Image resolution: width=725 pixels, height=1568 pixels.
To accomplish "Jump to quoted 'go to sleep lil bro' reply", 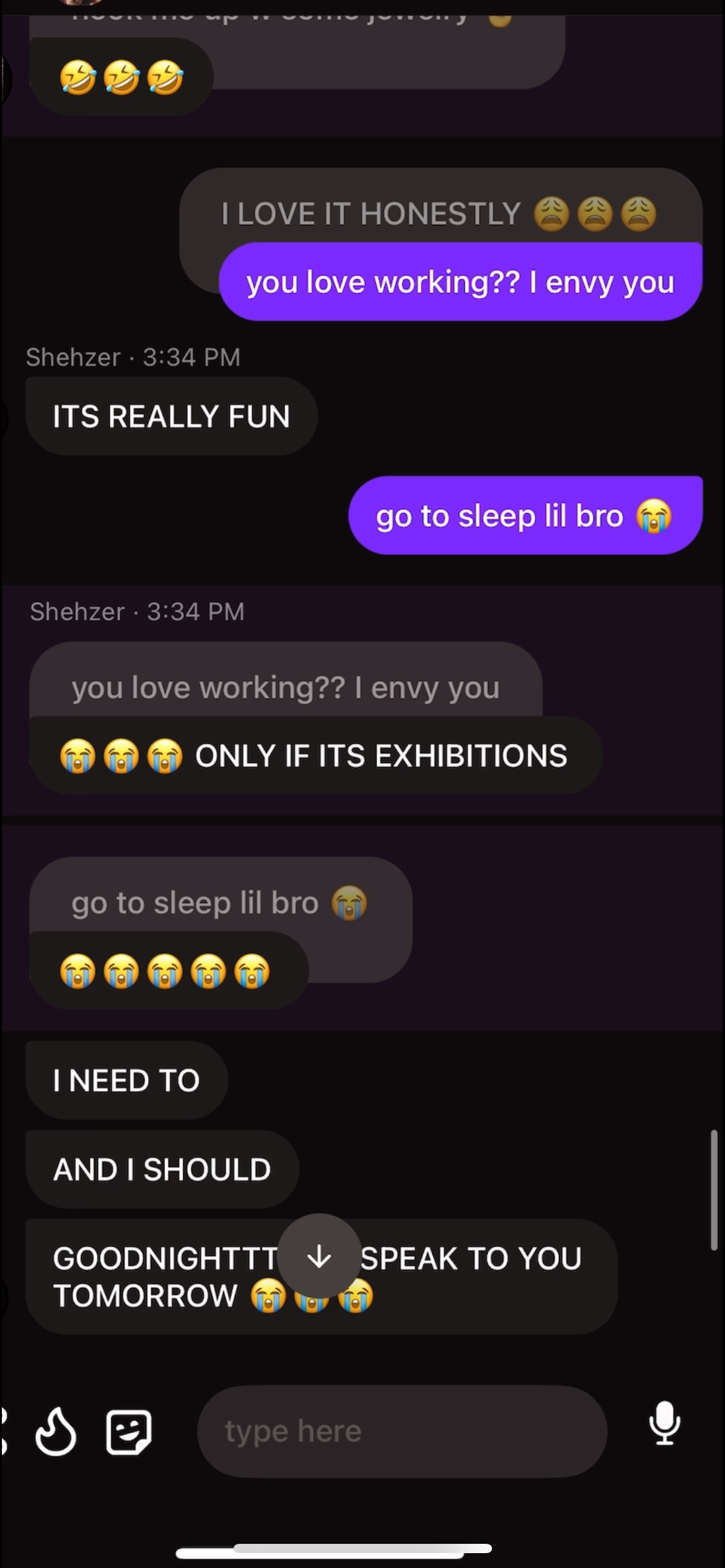I will click(221, 903).
